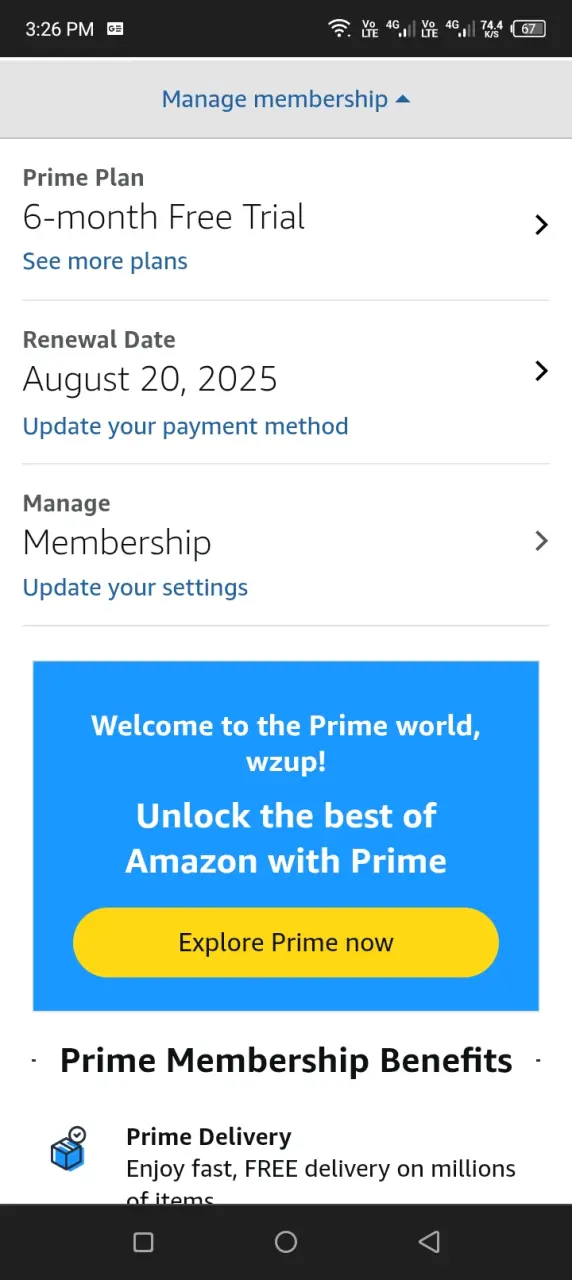Open the Manage Membership row
Screen dimensions: 572x1280
286,545
